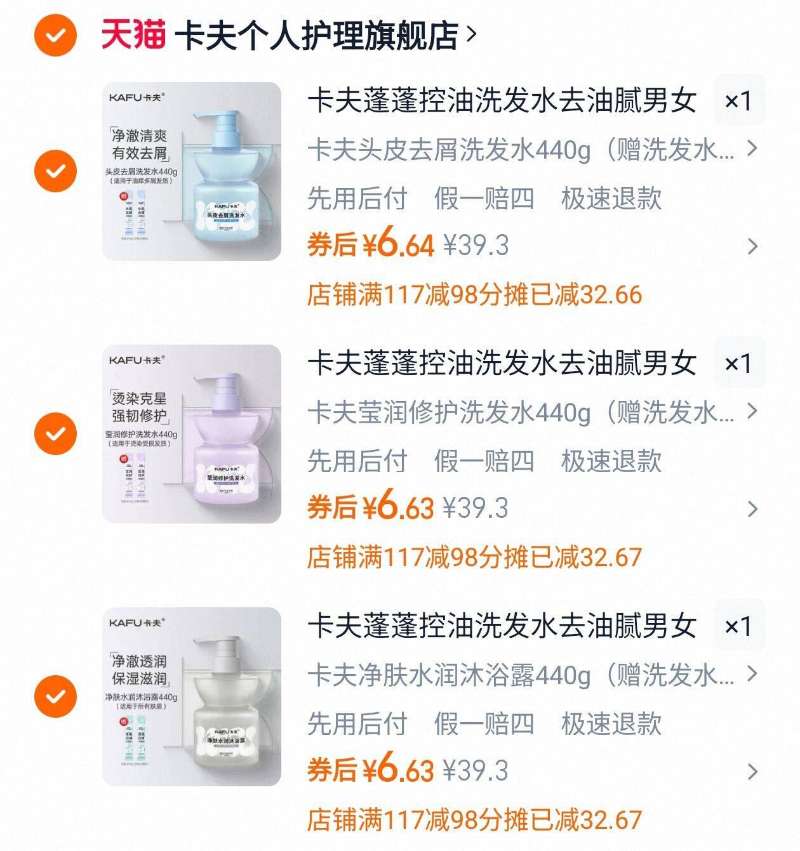Adjust quantity ×1 of 莹润修护洗发水
The image size is (800, 851).
click(738, 363)
